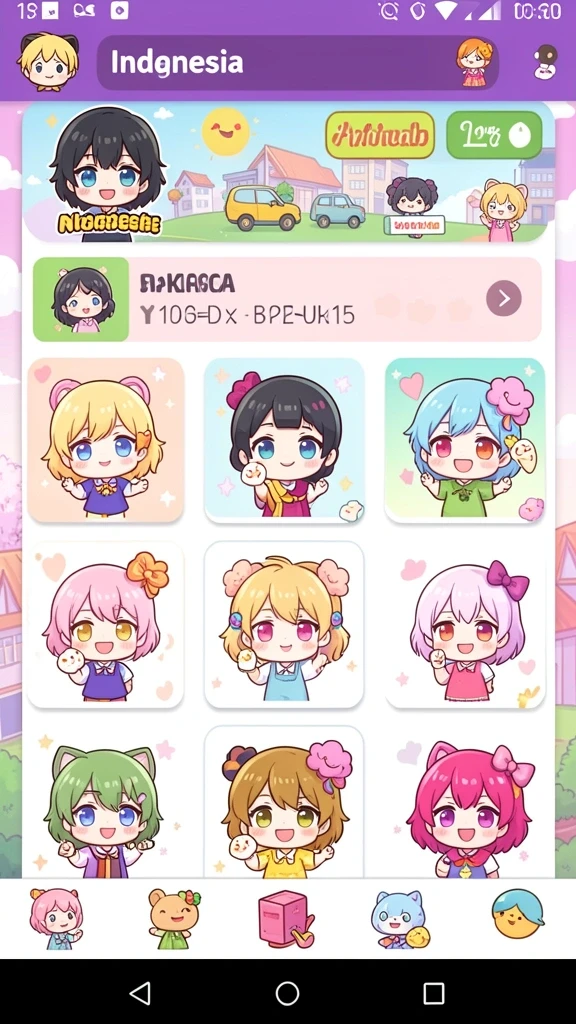Switch to the blue cat bottom tab
576x1024 pixels.
(400, 920)
